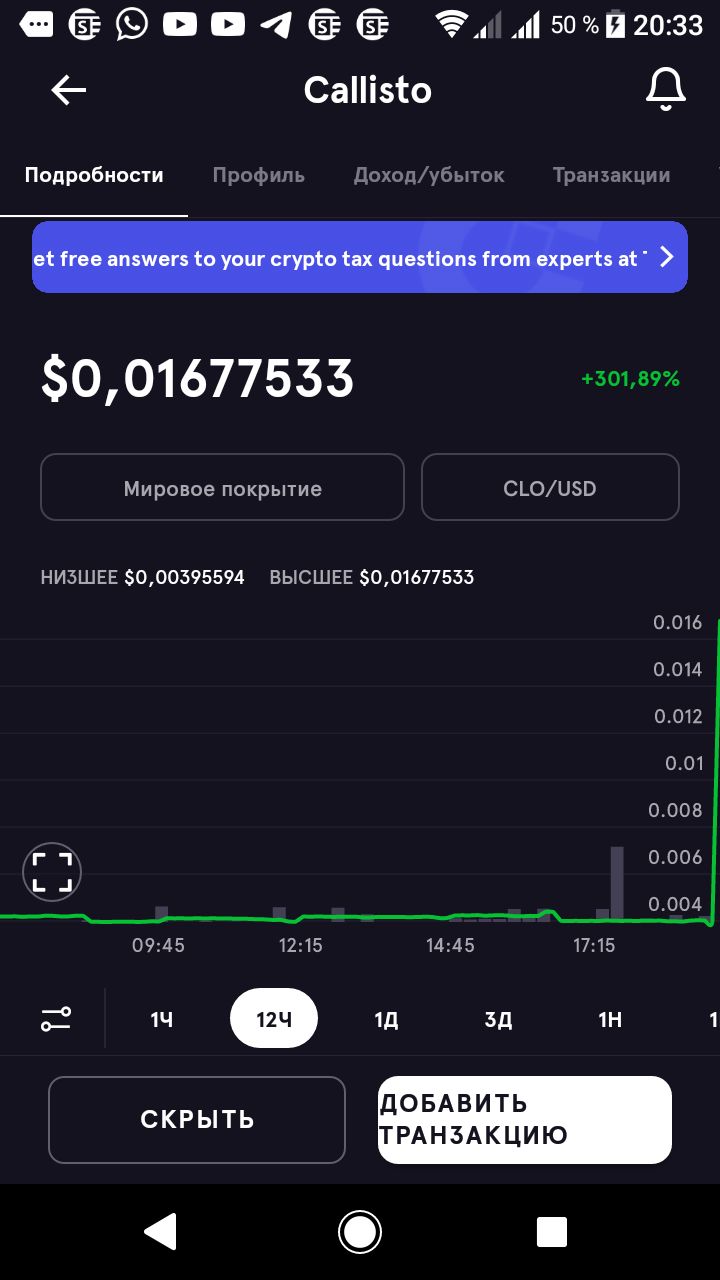Image resolution: width=720 pixels, height=1280 pixels.
Task: Change the CLO/USD pair
Action: [x=550, y=487]
